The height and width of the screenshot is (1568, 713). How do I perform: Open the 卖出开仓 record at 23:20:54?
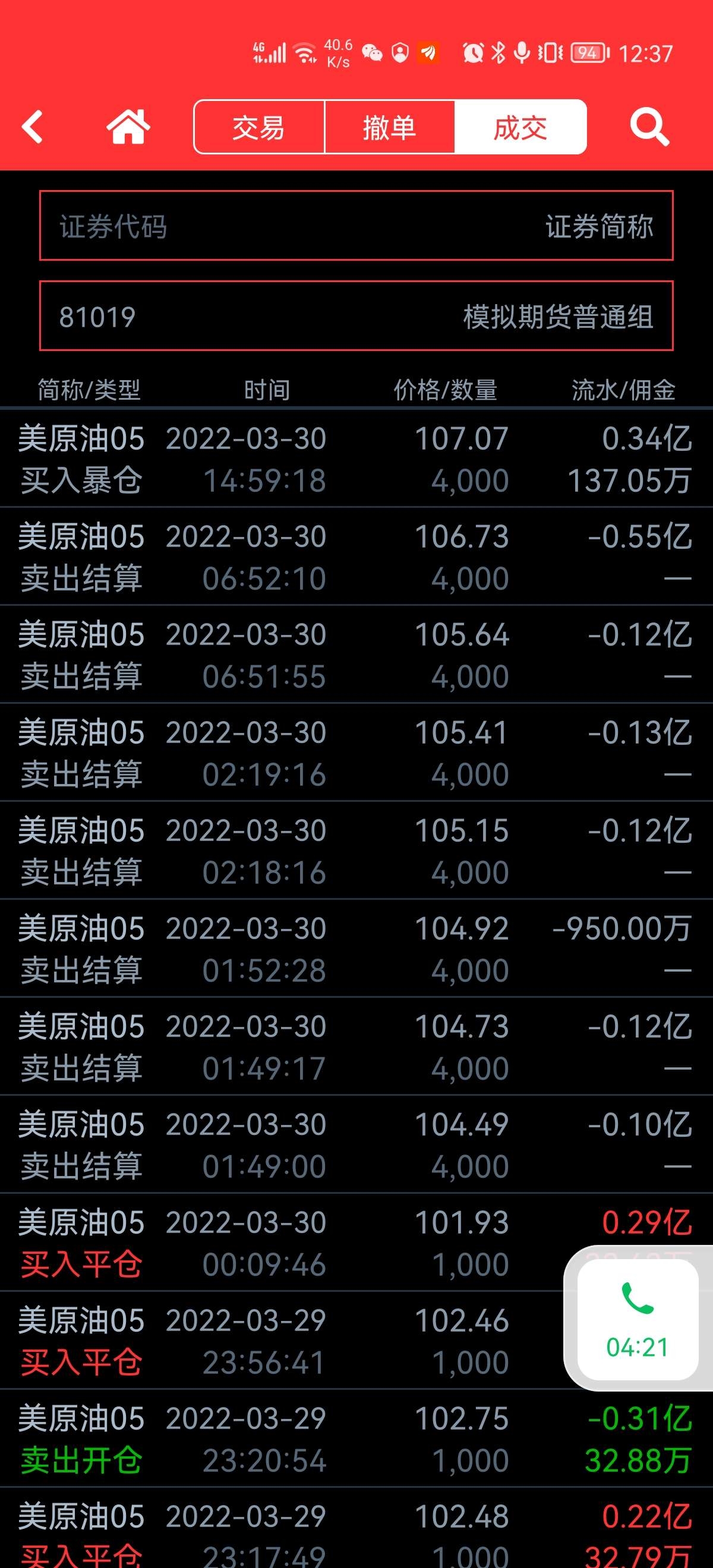pos(356,1439)
